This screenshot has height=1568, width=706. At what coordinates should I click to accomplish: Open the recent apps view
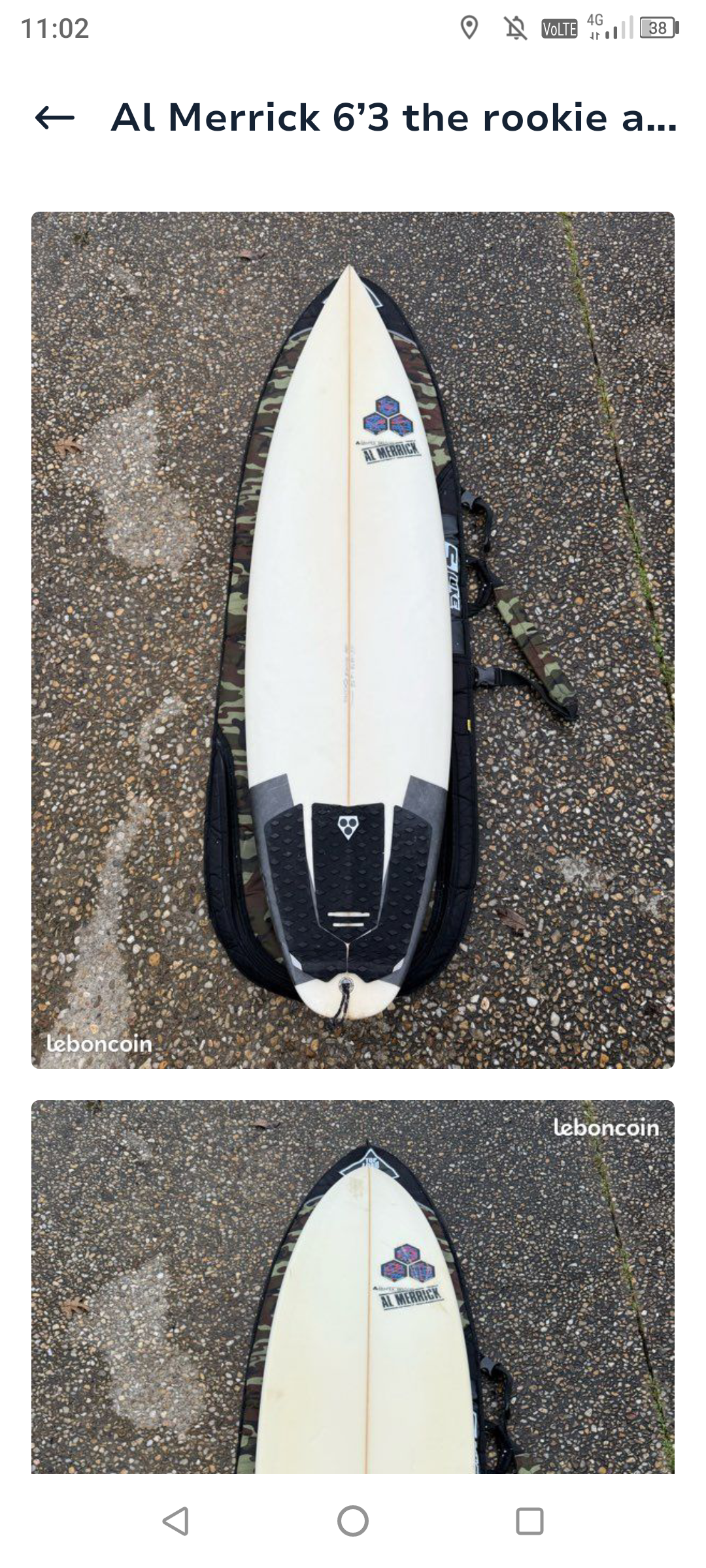tap(529, 1521)
